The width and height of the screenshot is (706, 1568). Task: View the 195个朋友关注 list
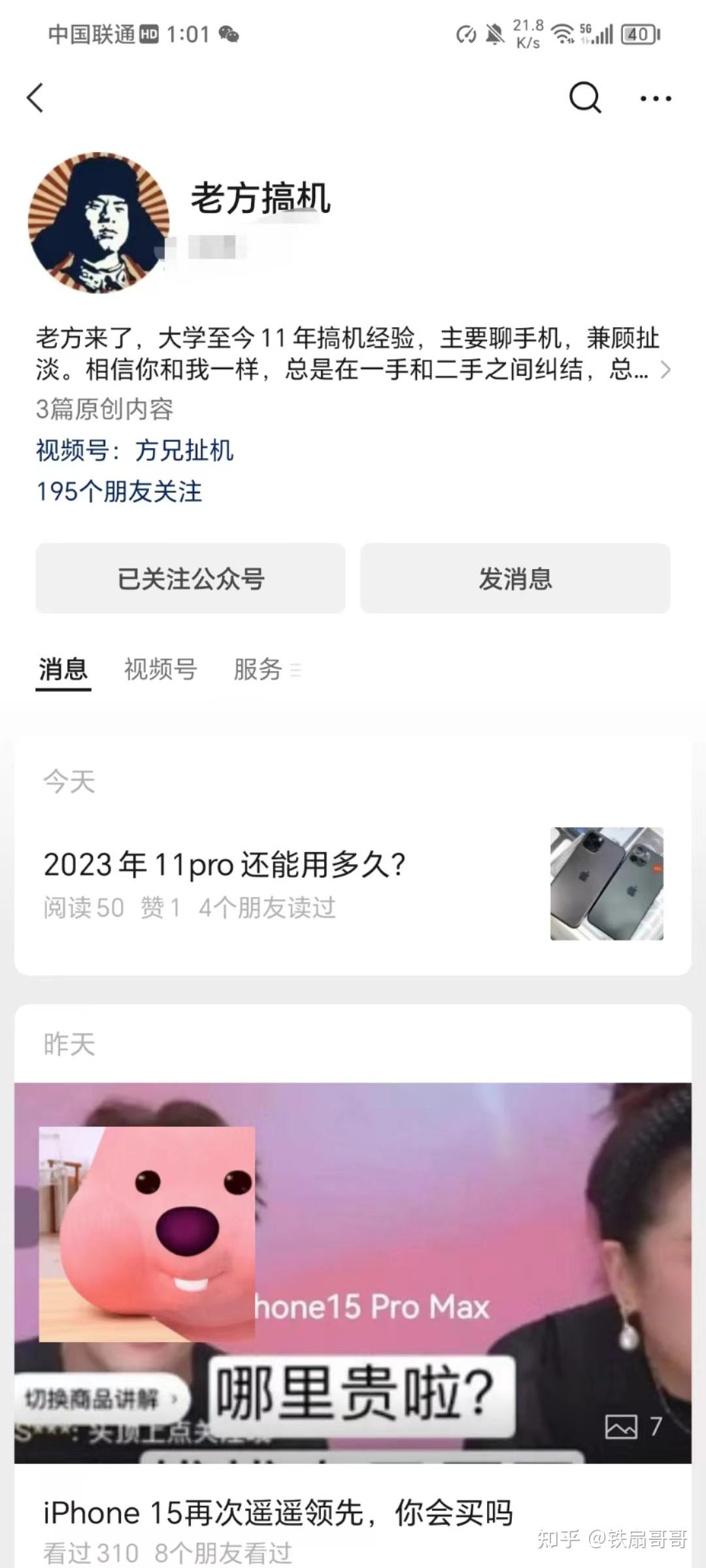(119, 492)
